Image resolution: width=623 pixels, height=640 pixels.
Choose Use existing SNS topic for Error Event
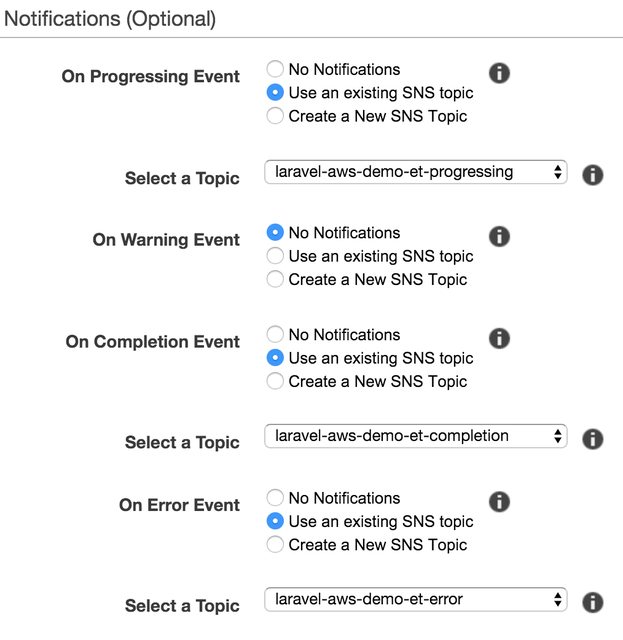276,521
